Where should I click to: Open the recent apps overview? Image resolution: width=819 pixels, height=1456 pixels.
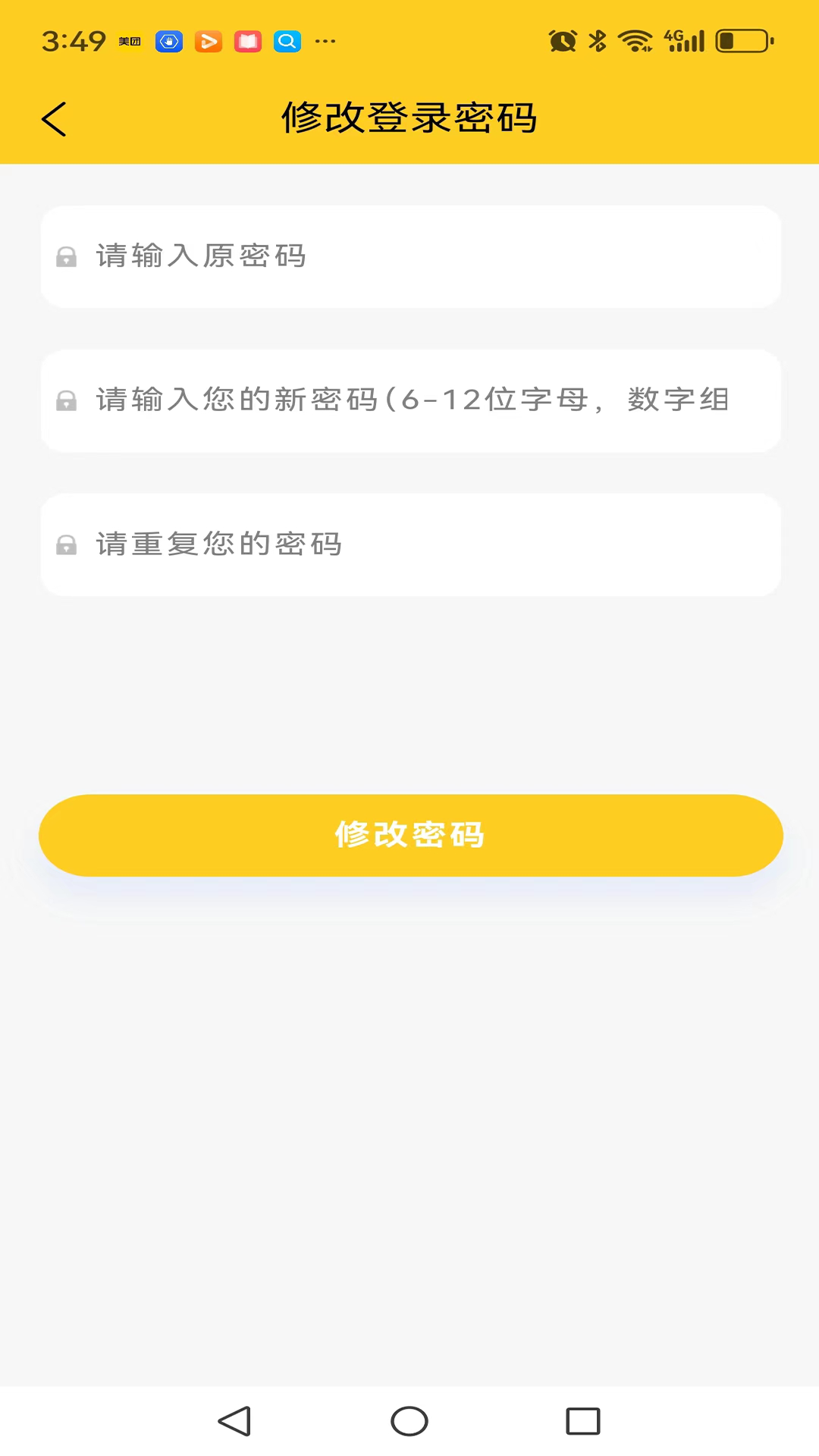click(x=582, y=1421)
